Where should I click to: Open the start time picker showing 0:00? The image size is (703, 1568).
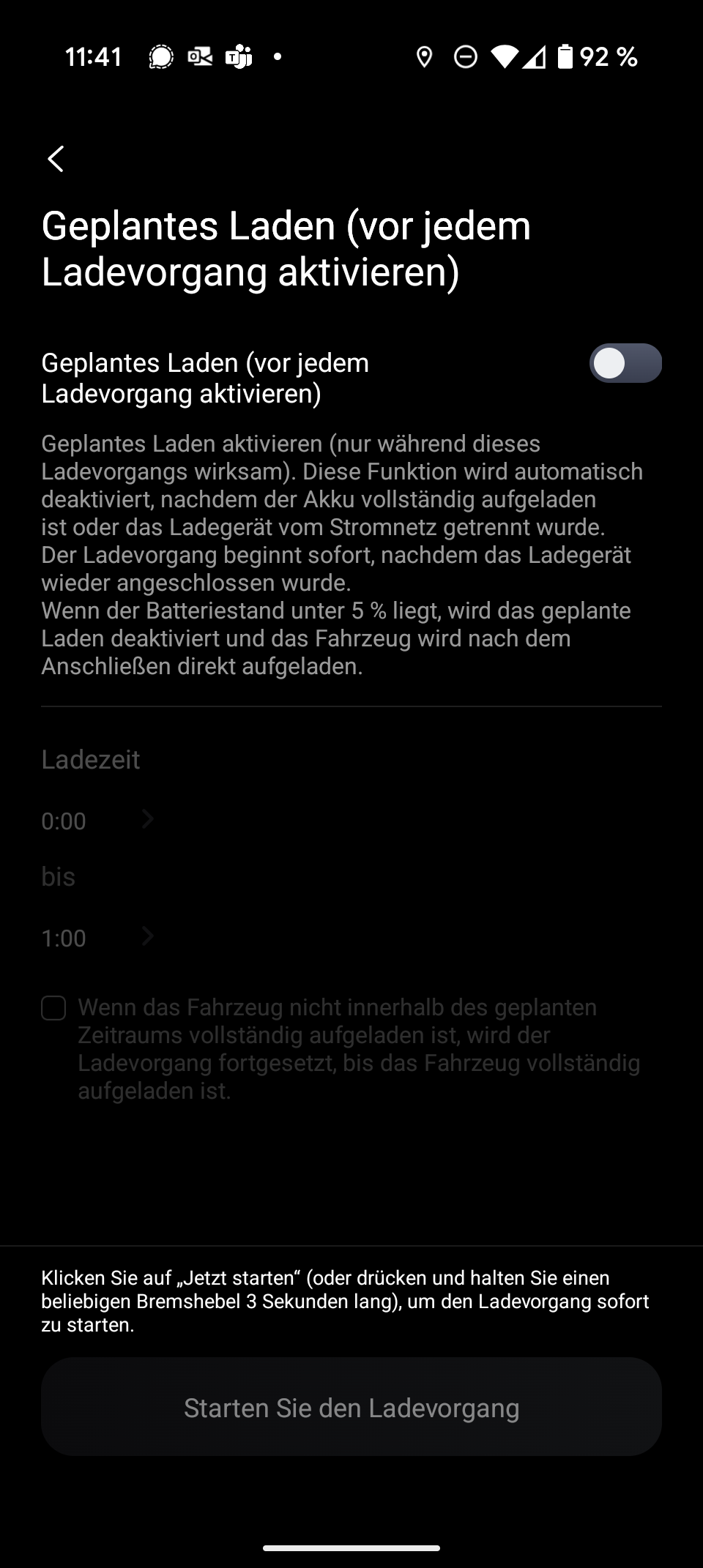click(97, 820)
